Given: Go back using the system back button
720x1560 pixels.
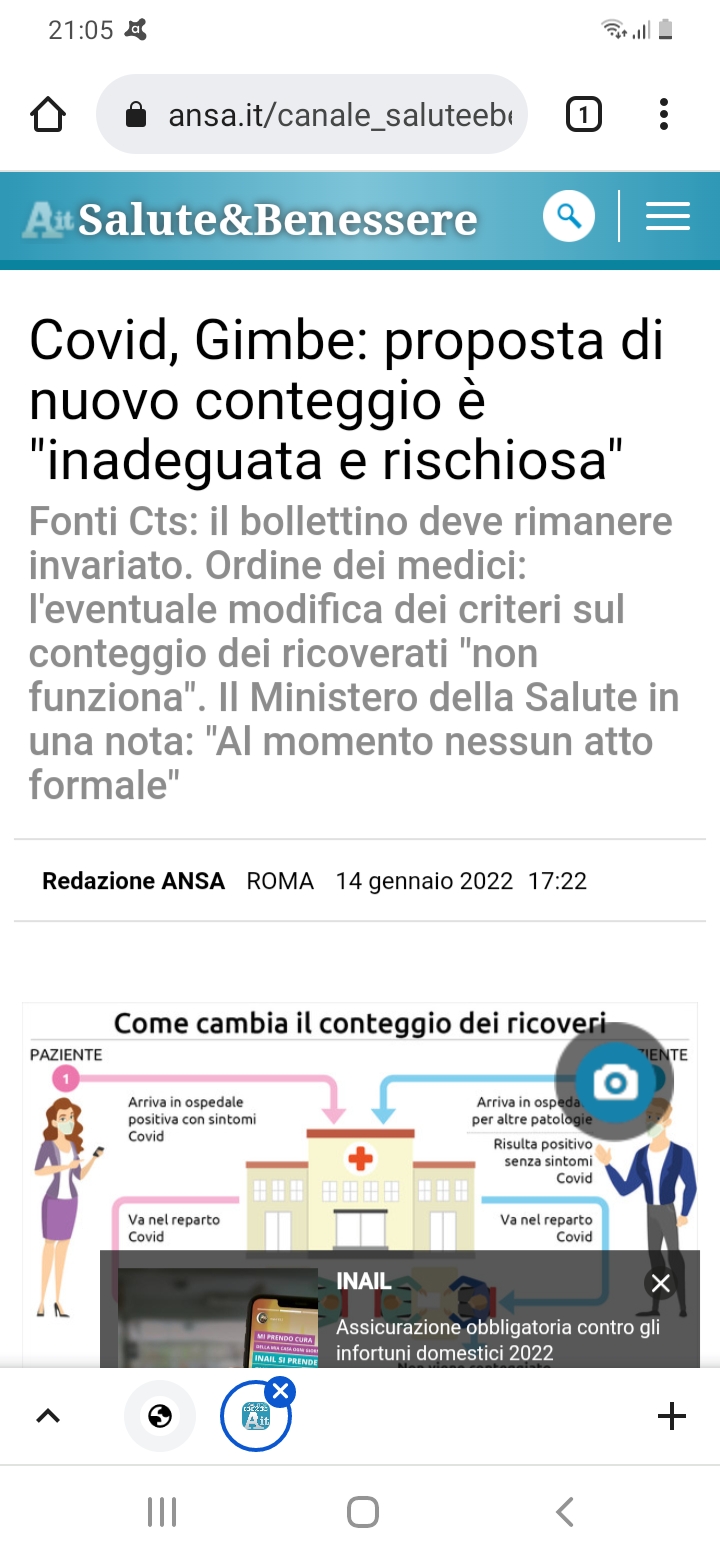Looking at the screenshot, I should [x=565, y=1512].
